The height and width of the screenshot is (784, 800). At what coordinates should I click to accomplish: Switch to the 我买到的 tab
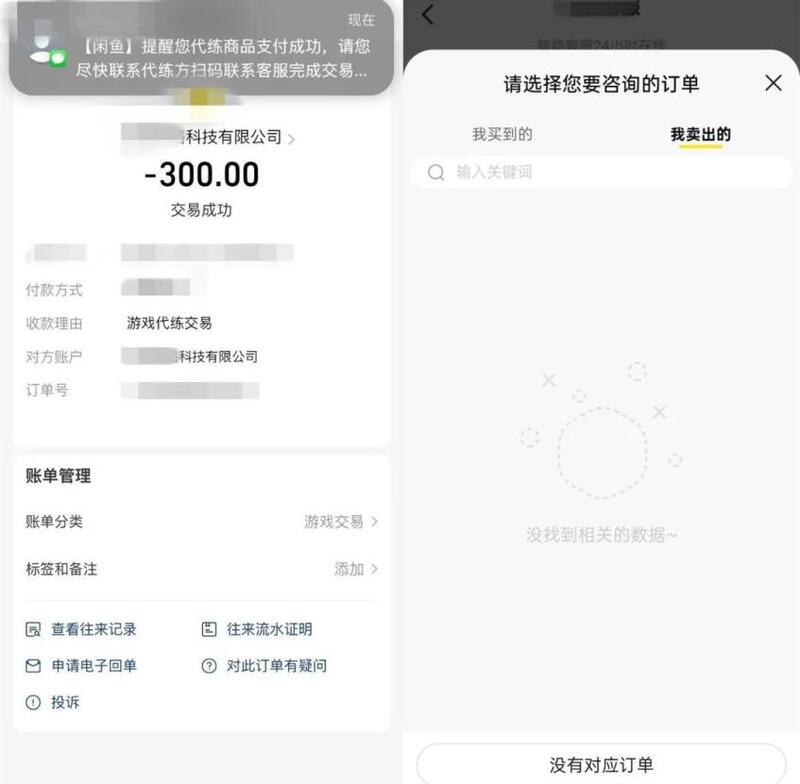coord(502,134)
